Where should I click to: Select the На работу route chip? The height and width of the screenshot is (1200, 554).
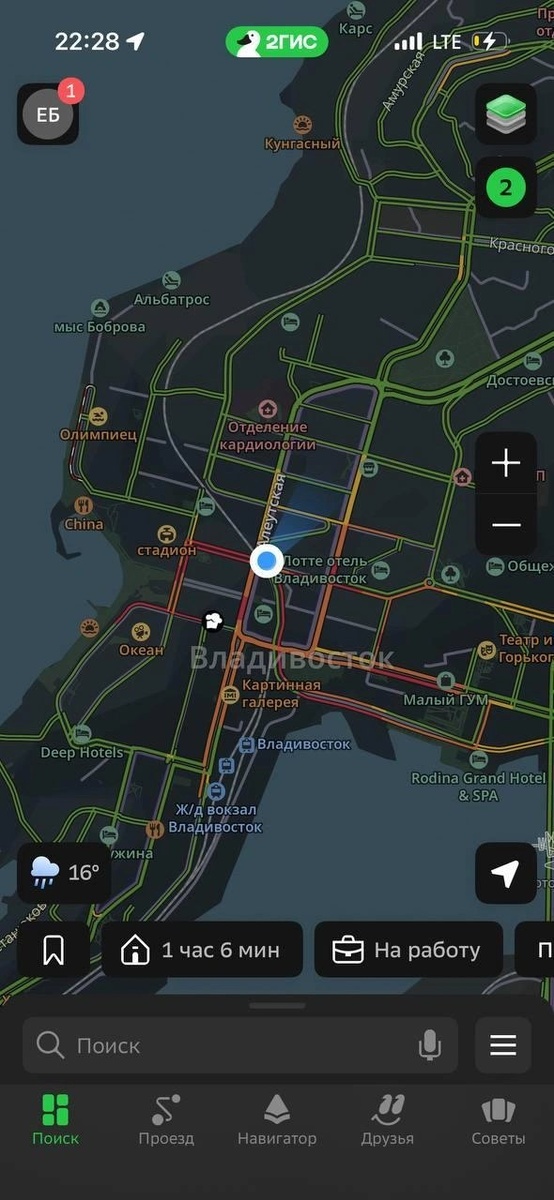(x=408, y=950)
